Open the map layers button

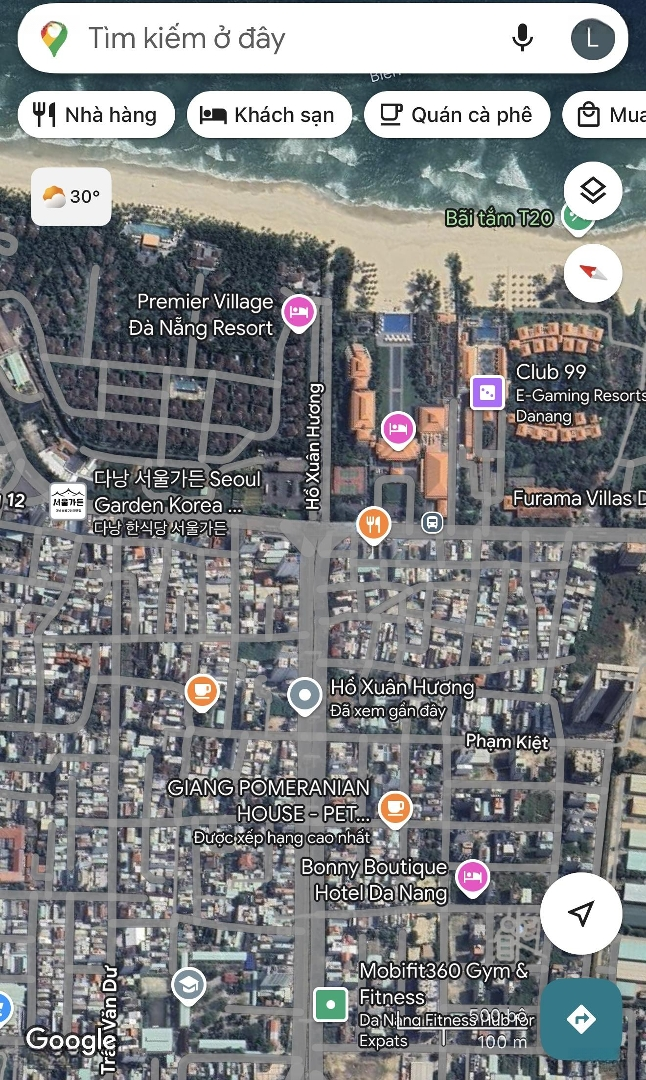[x=593, y=190]
